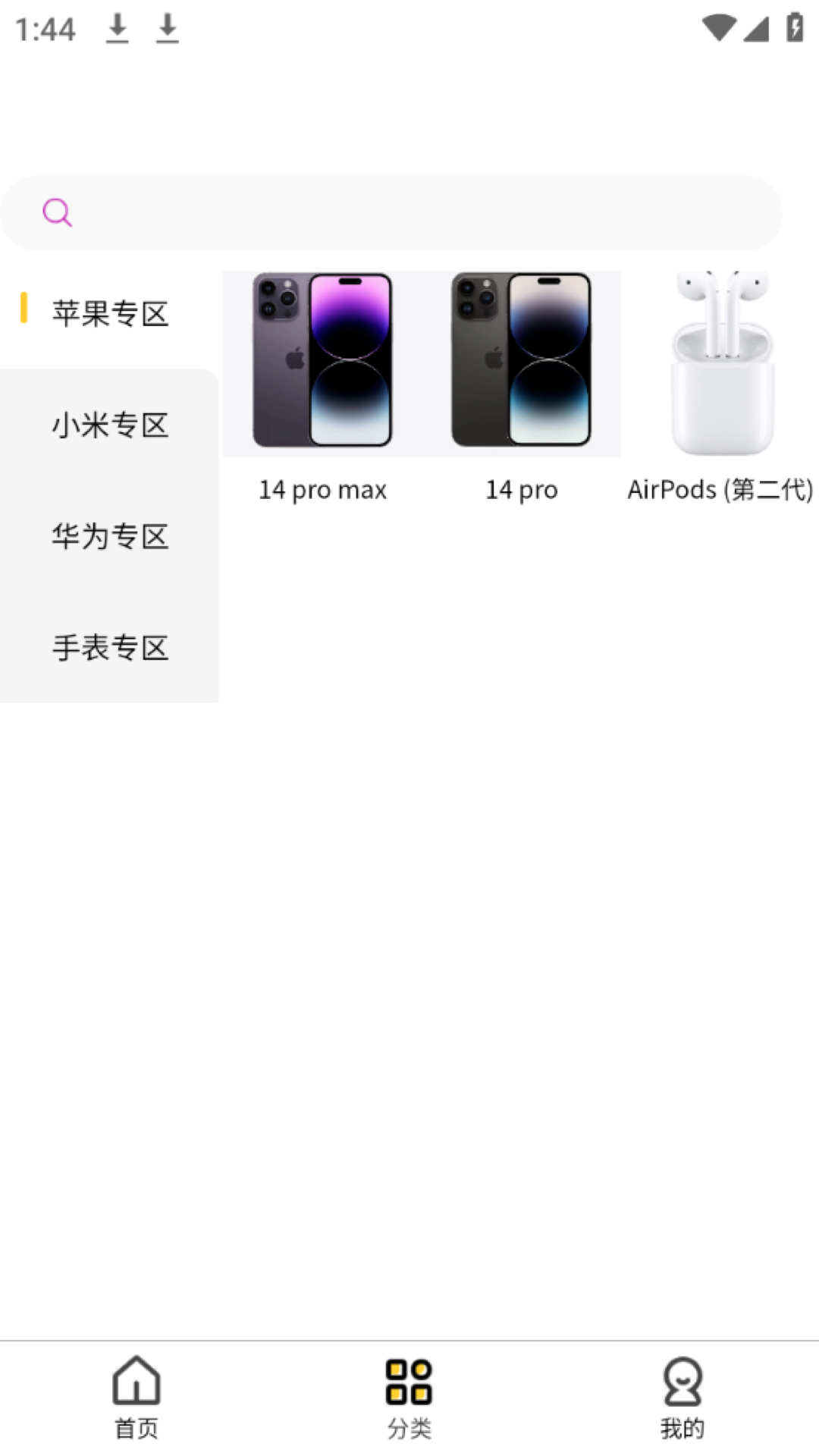Screen dimensions: 819x1456
Task: Tap the left download icon in status bar
Action: point(118,29)
